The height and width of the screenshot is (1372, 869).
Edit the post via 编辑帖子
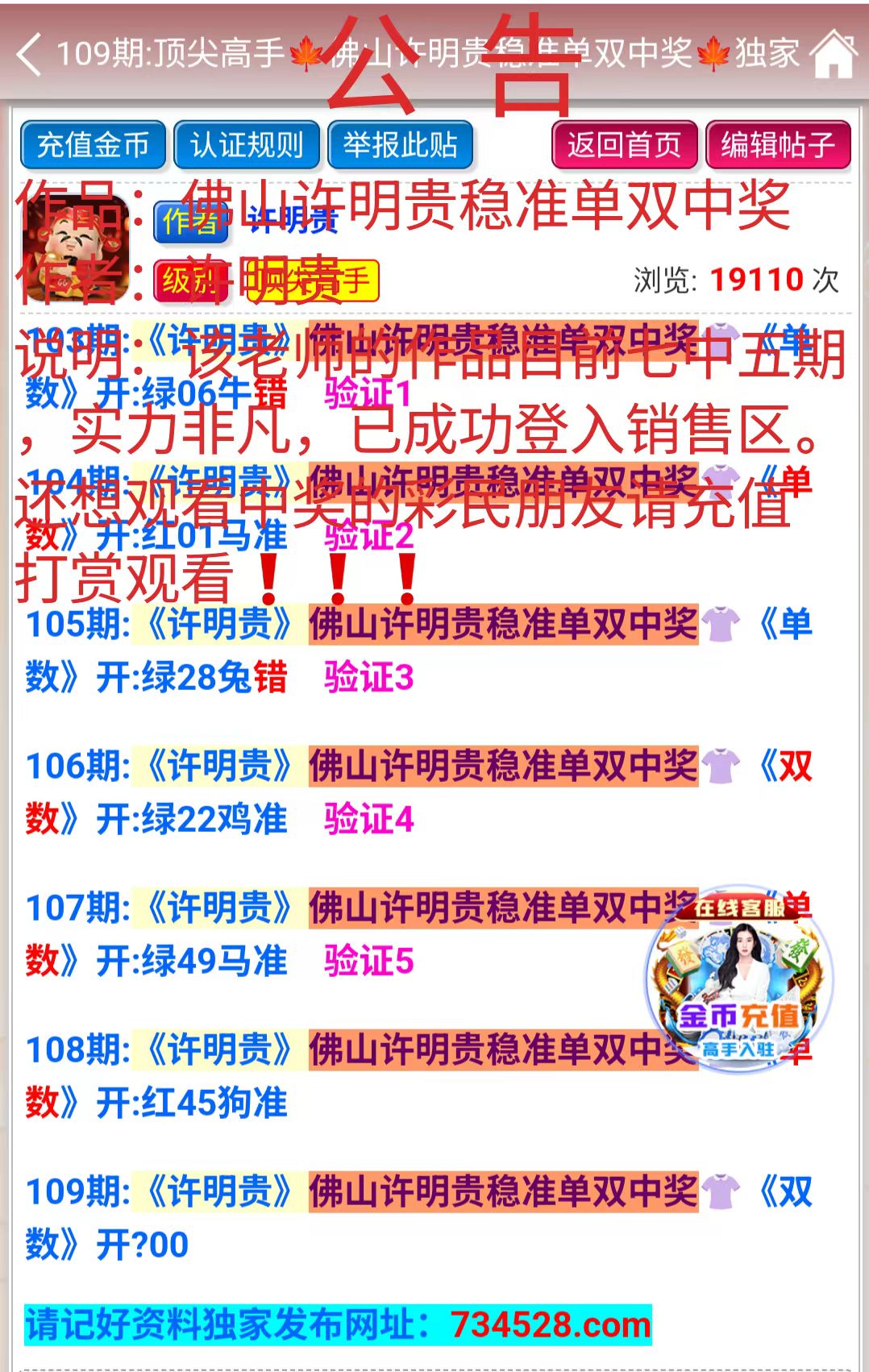click(778, 146)
